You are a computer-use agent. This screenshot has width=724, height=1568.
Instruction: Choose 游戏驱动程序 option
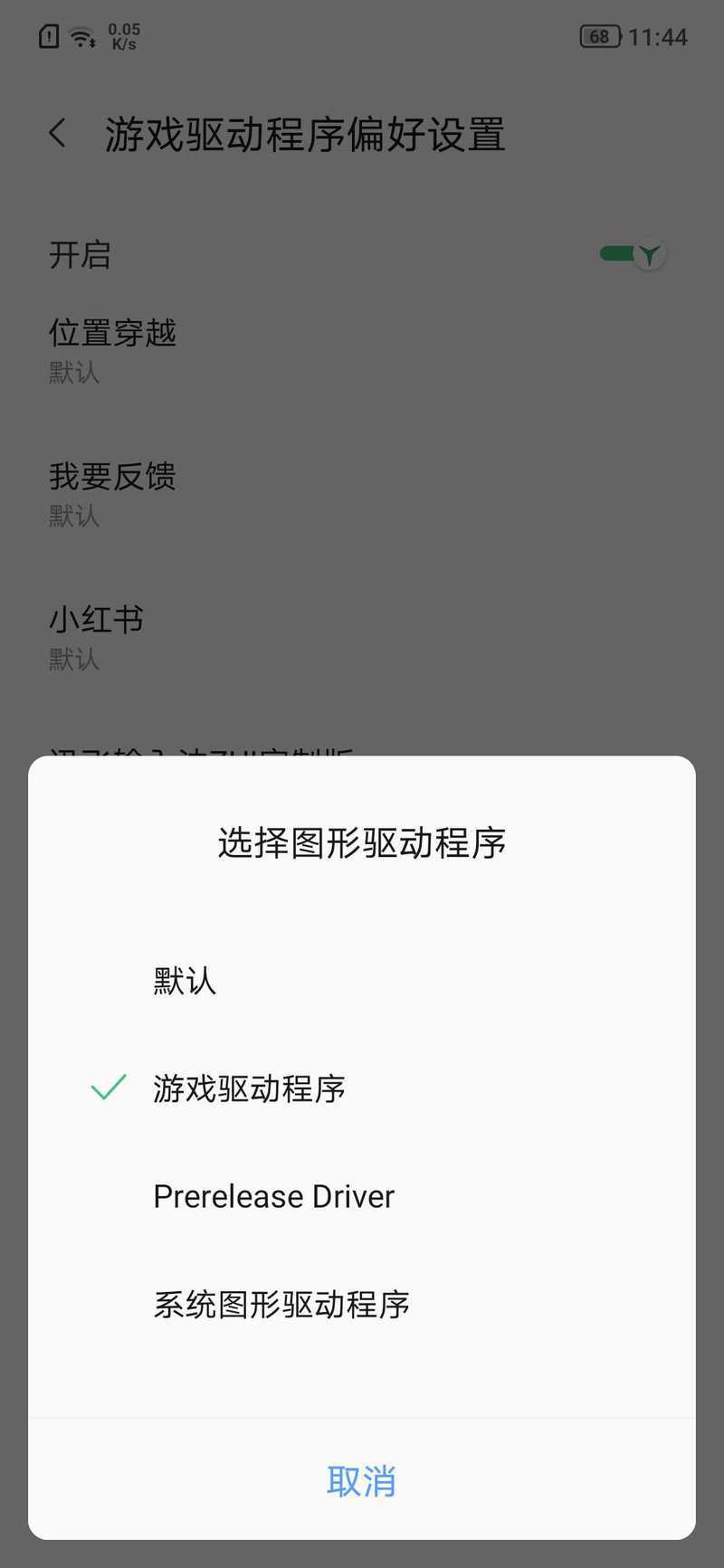click(249, 1088)
